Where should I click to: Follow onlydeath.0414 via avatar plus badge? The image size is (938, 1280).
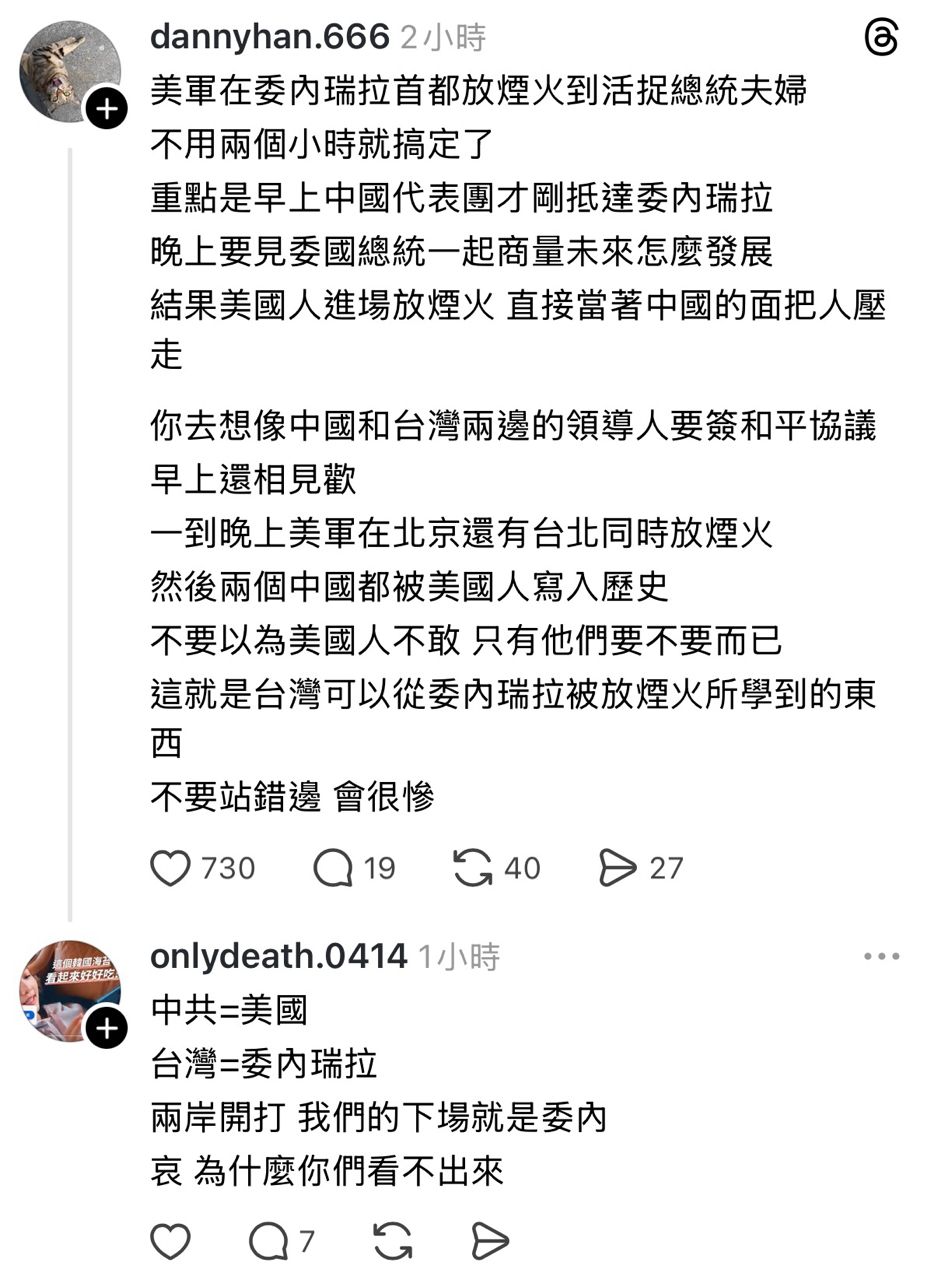(x=106, y=1027)
